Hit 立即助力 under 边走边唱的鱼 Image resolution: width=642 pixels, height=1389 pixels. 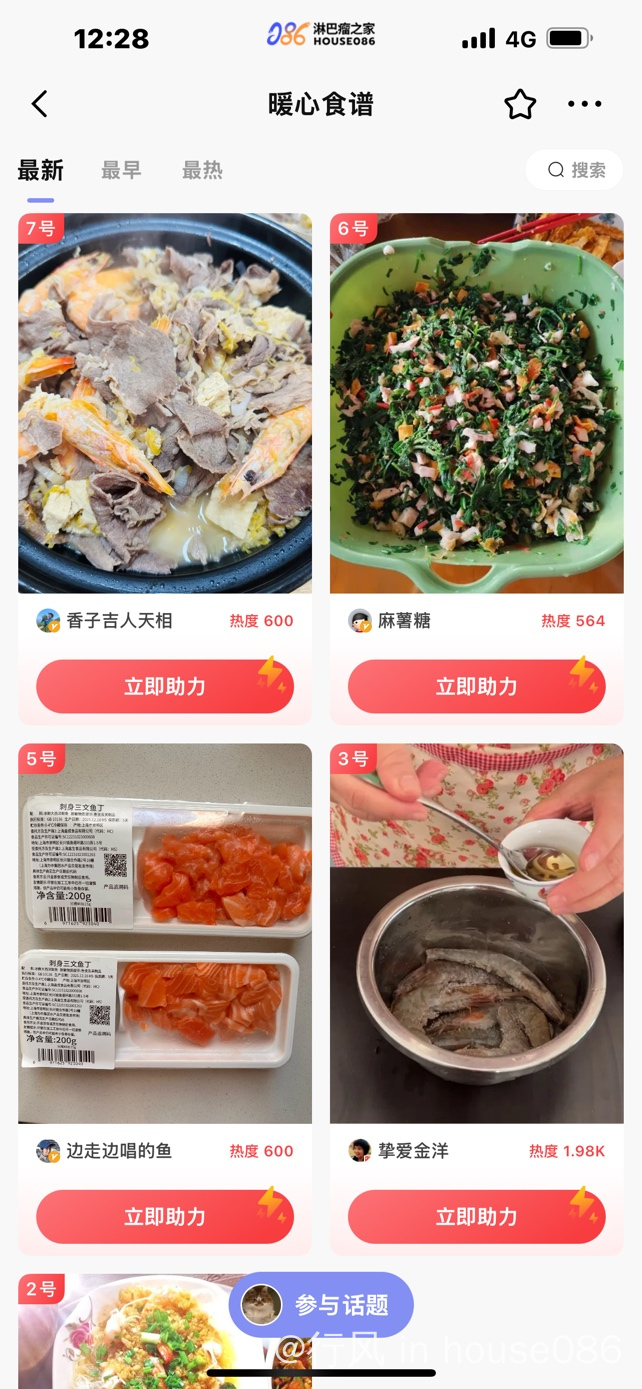point(165,1217)
